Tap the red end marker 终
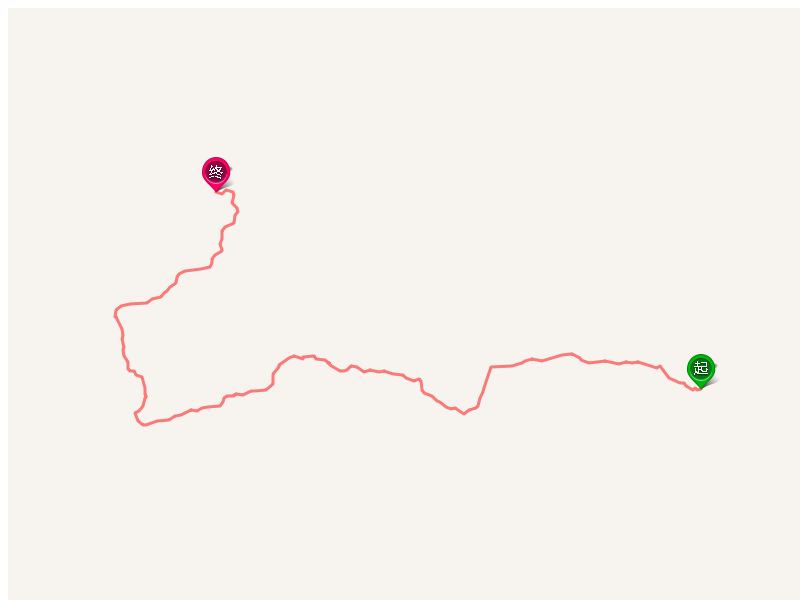The image size is (800, 600). click(216, 172)
